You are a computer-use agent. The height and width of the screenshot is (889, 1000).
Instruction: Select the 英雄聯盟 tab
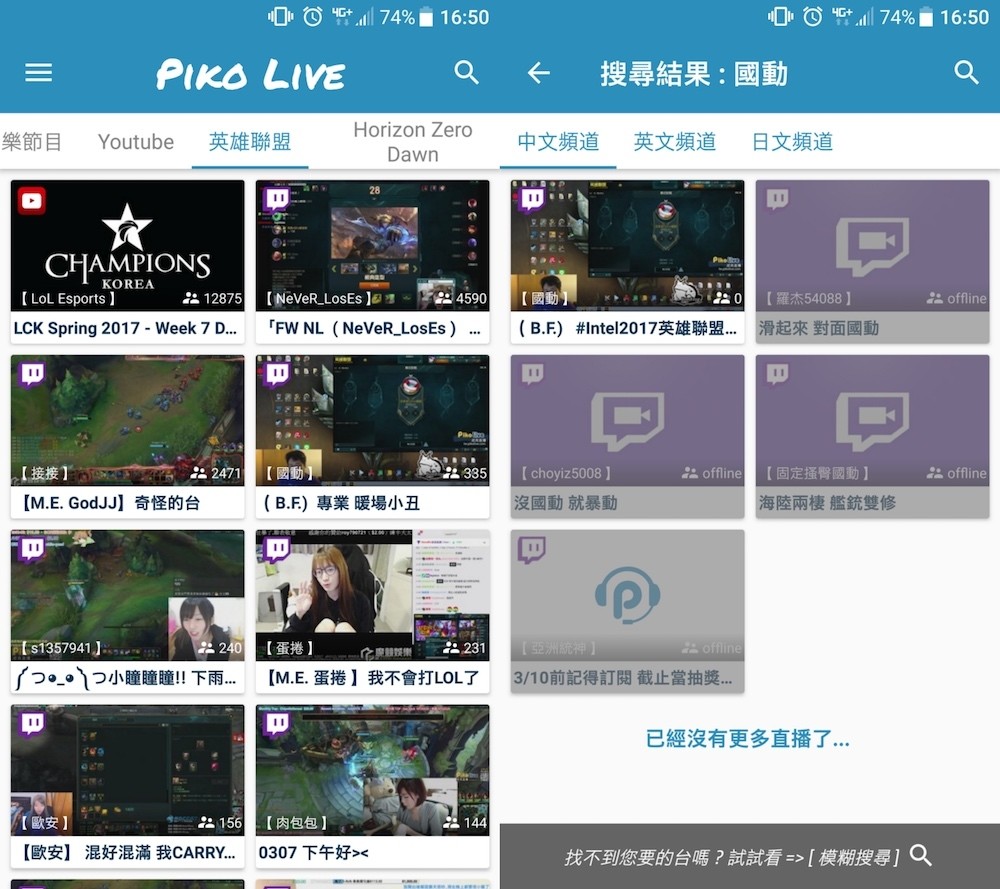[250, 142]
